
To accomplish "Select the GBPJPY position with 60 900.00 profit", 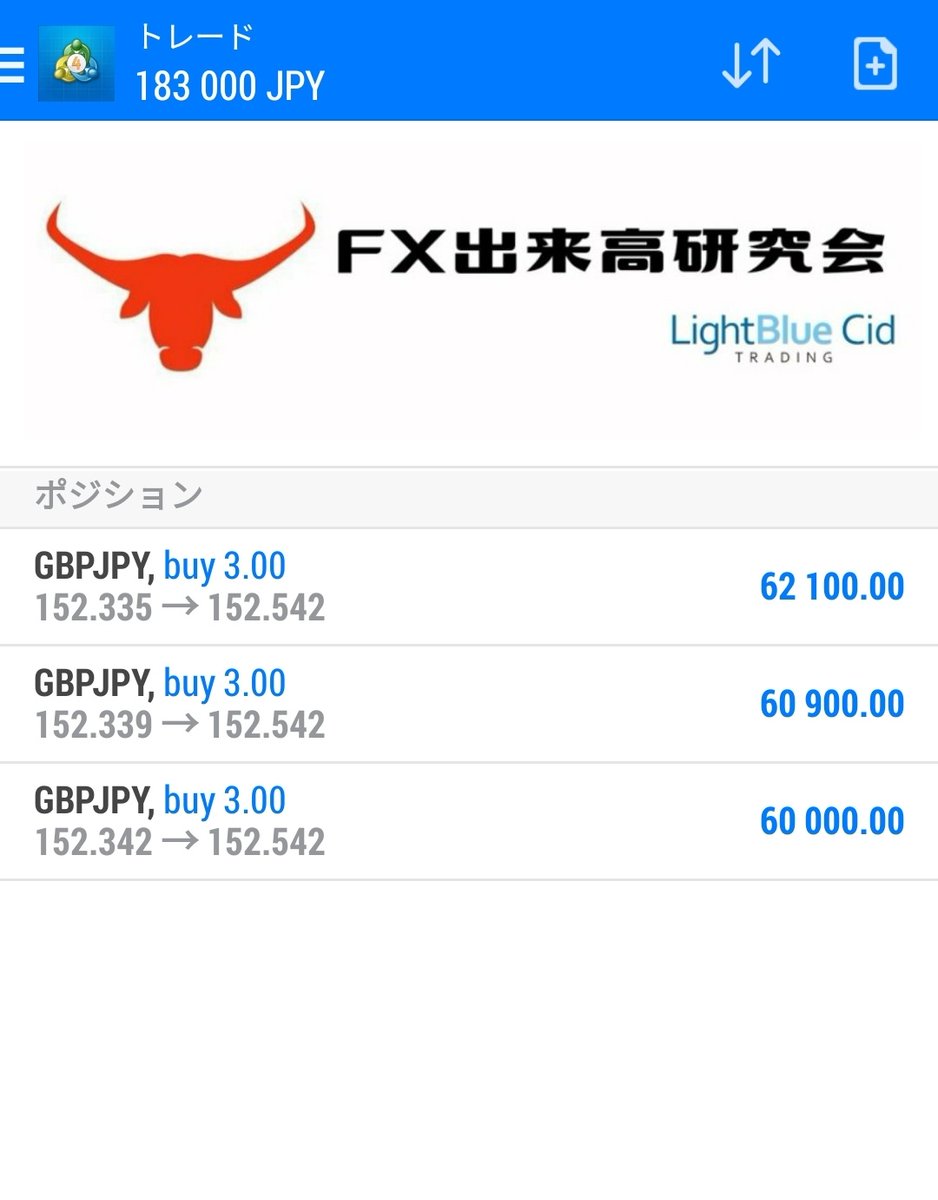I will click(468, 704).
